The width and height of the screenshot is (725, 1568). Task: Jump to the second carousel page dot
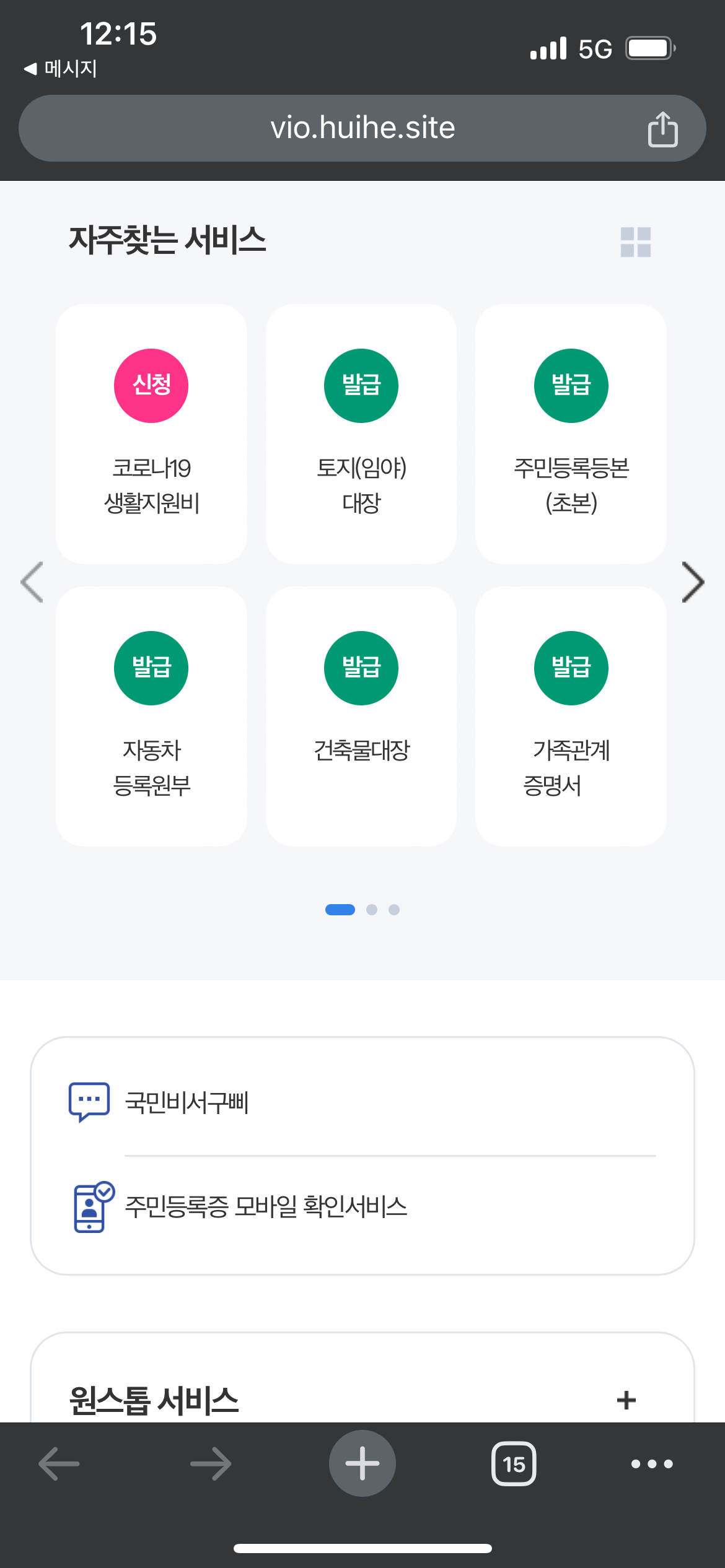372,909
